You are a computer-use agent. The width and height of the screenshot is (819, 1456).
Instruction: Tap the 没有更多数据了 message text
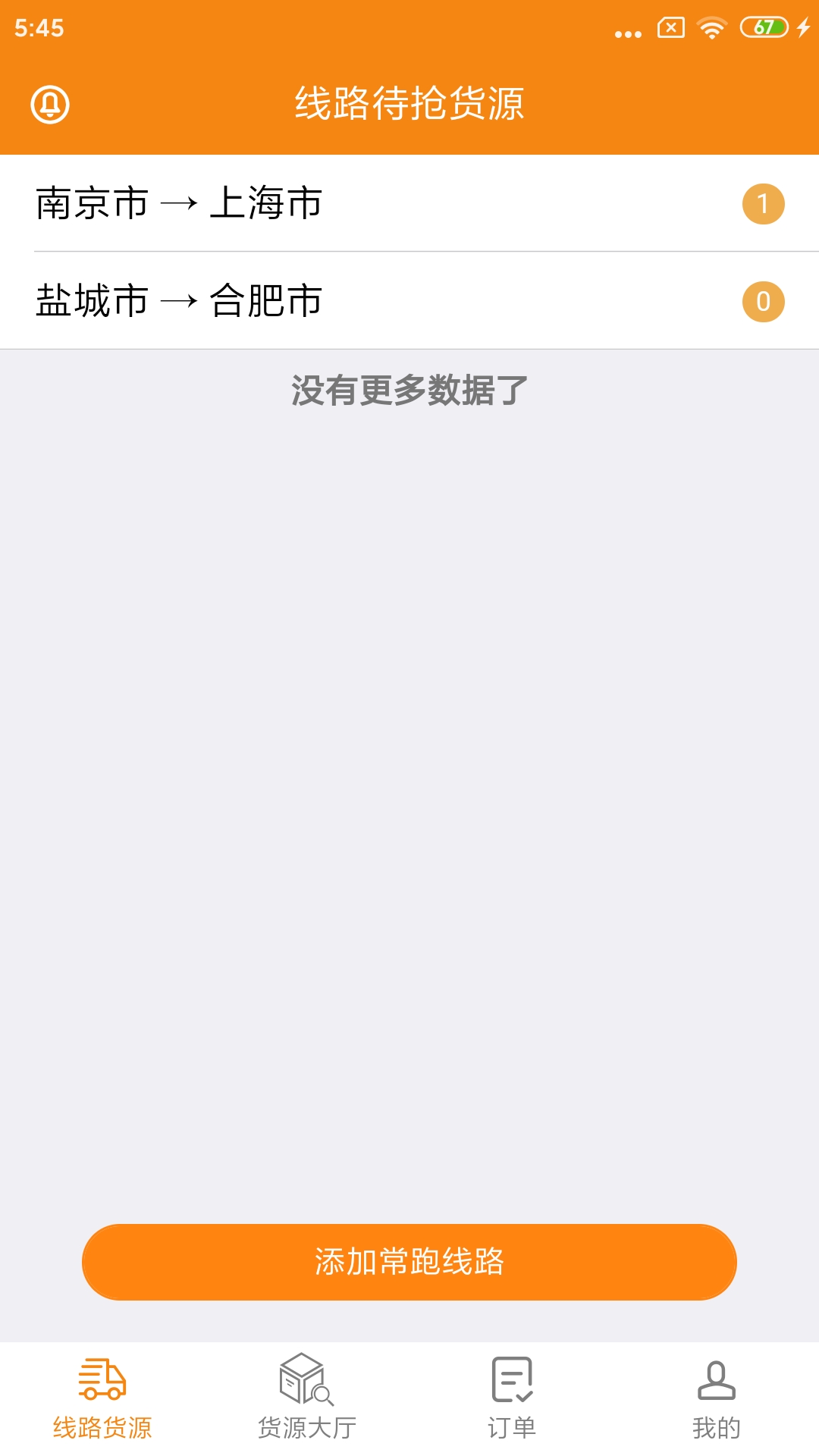409,389
